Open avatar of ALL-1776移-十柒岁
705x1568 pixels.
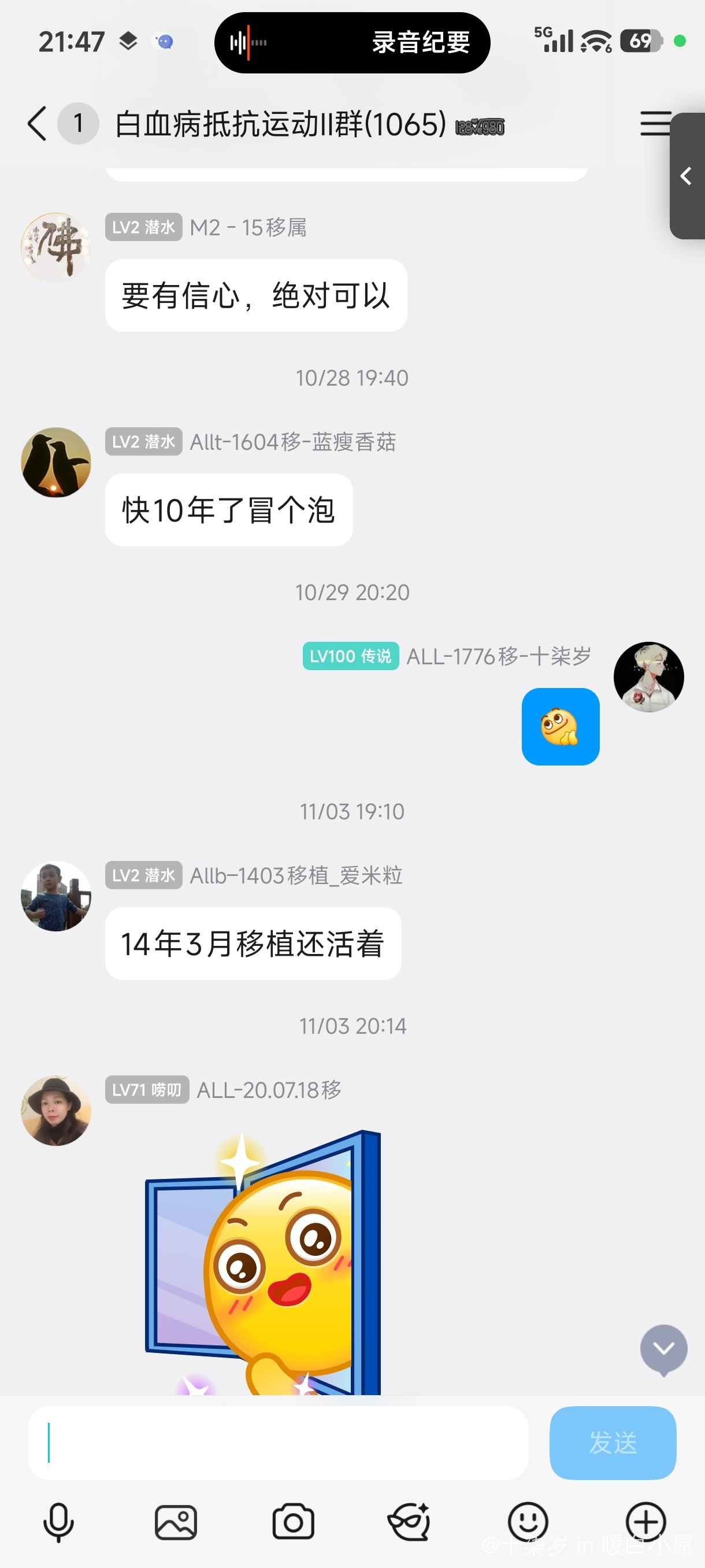[x=648, y=677]
